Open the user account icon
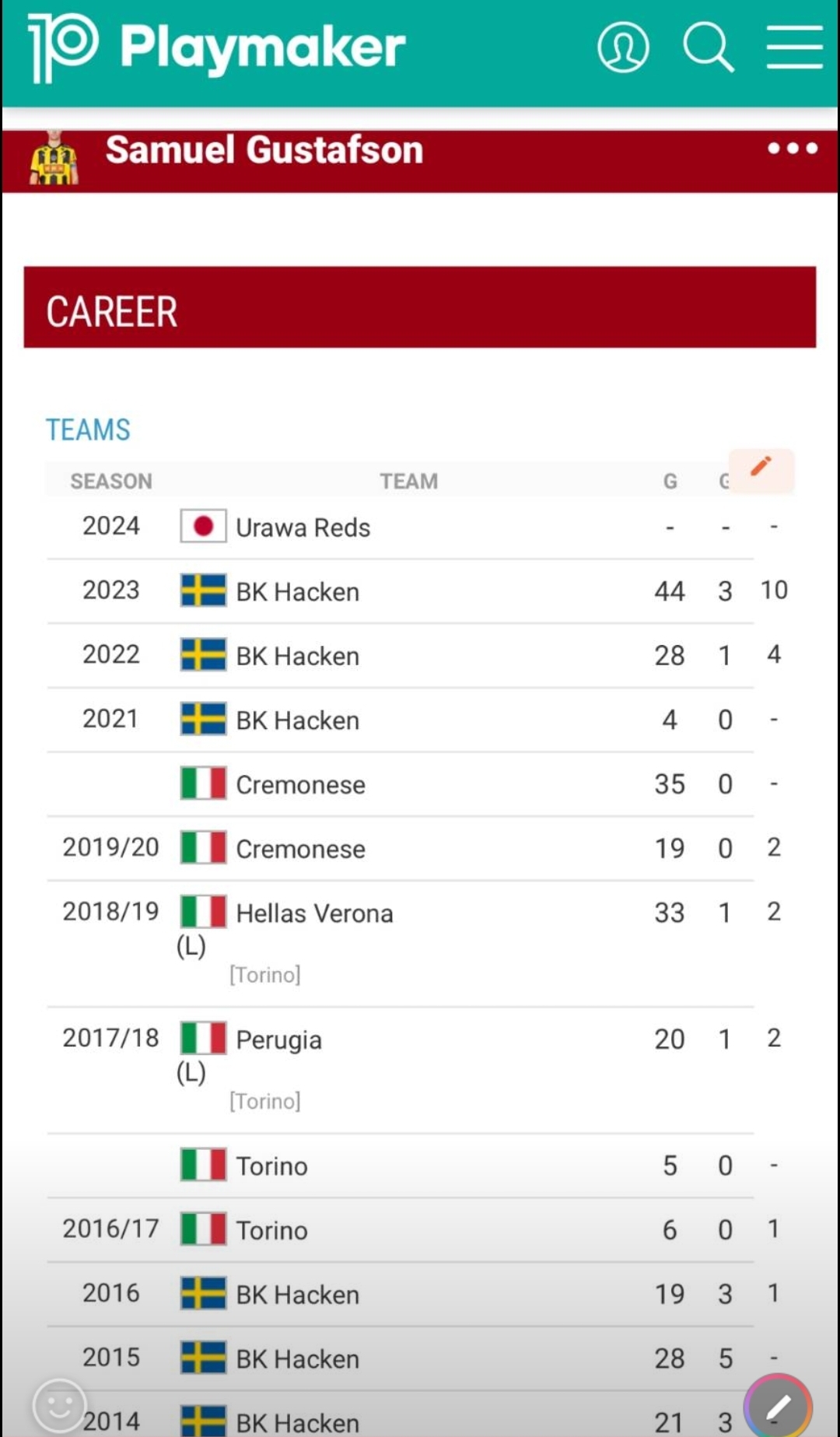This screenshot has height=1437, width=840. point(623,47)
